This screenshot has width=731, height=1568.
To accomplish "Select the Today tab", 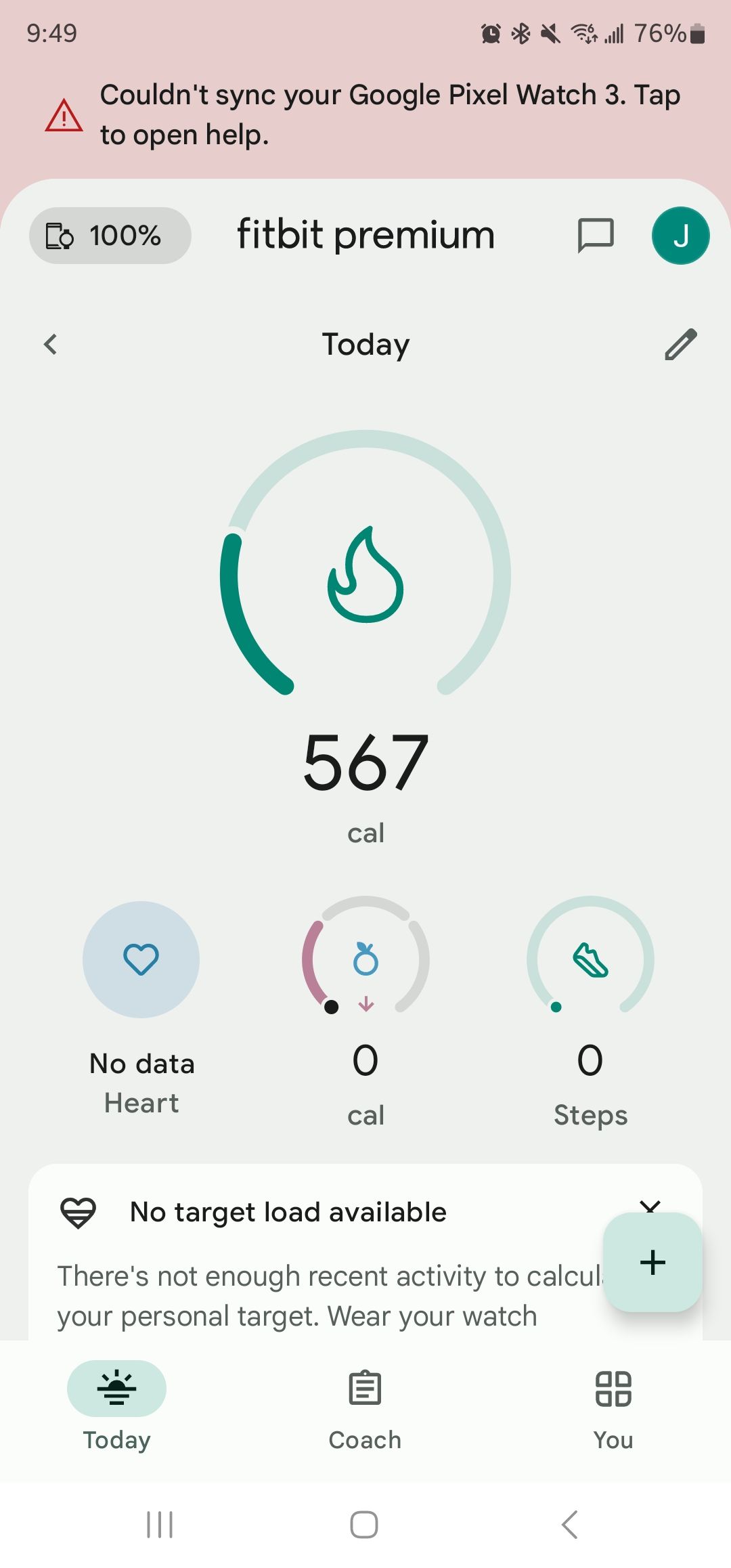I will [116, 1408].
